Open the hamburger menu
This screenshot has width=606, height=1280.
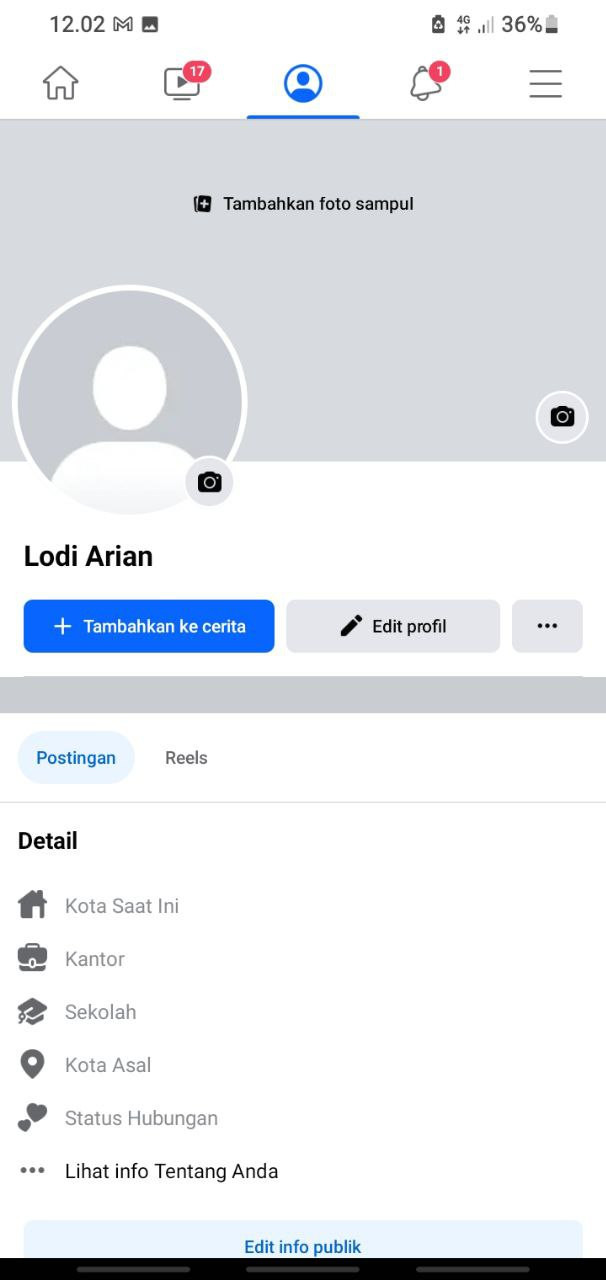(545, 84)
